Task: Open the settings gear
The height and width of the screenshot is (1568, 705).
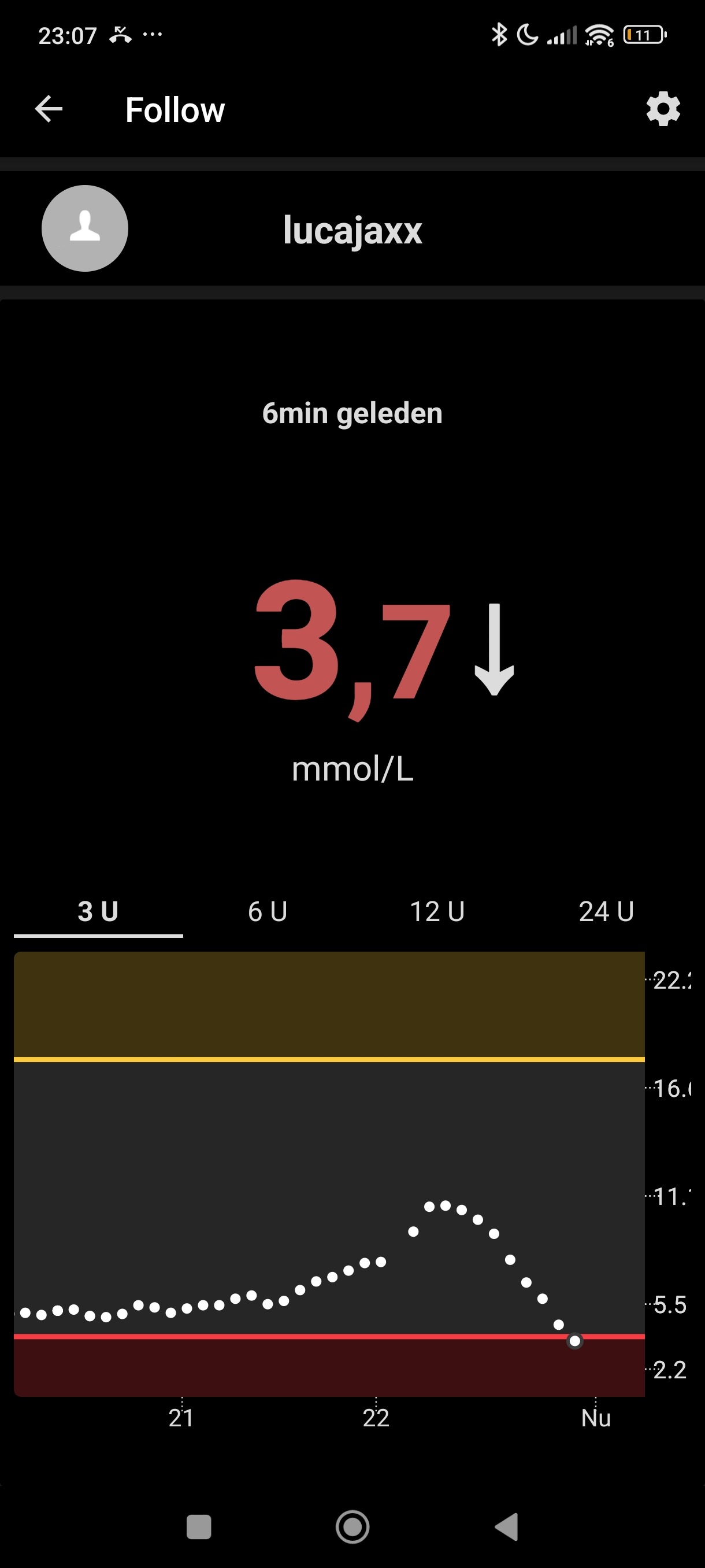Action: (x=662, y=110)
